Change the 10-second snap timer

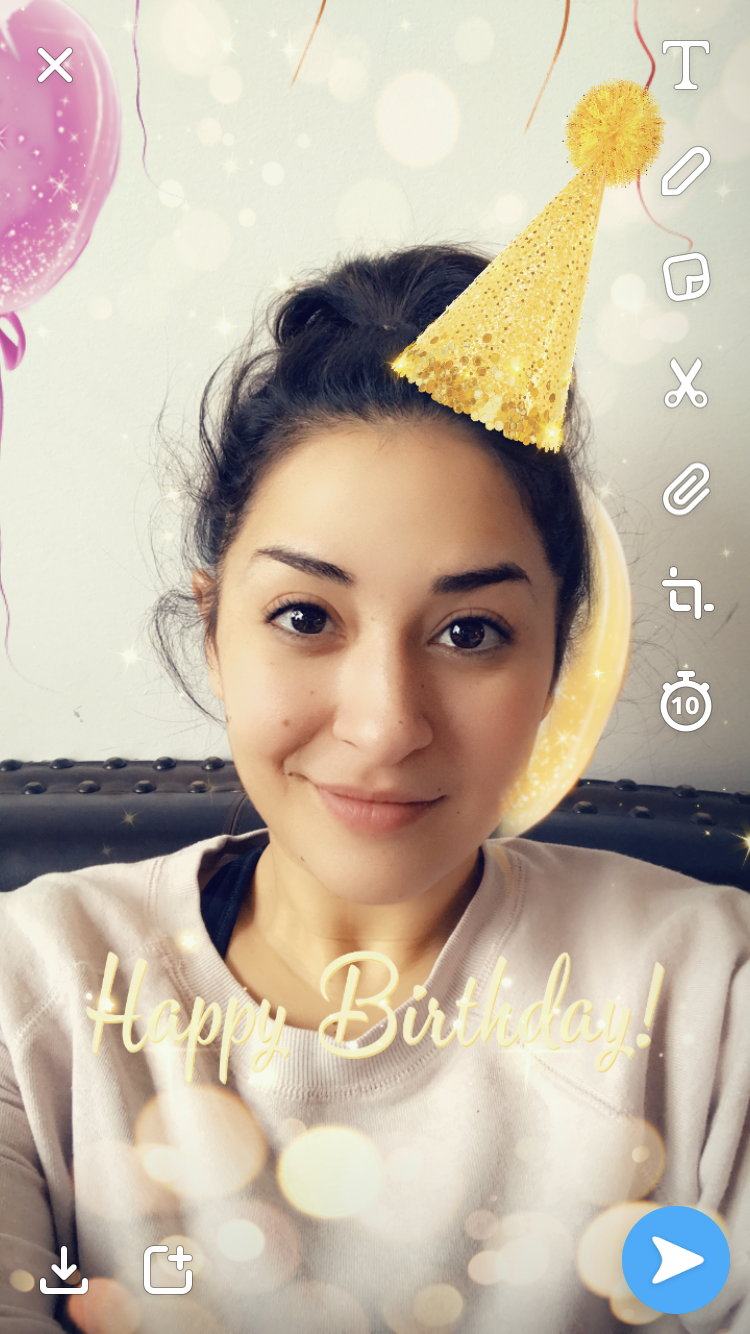point(686,701)
